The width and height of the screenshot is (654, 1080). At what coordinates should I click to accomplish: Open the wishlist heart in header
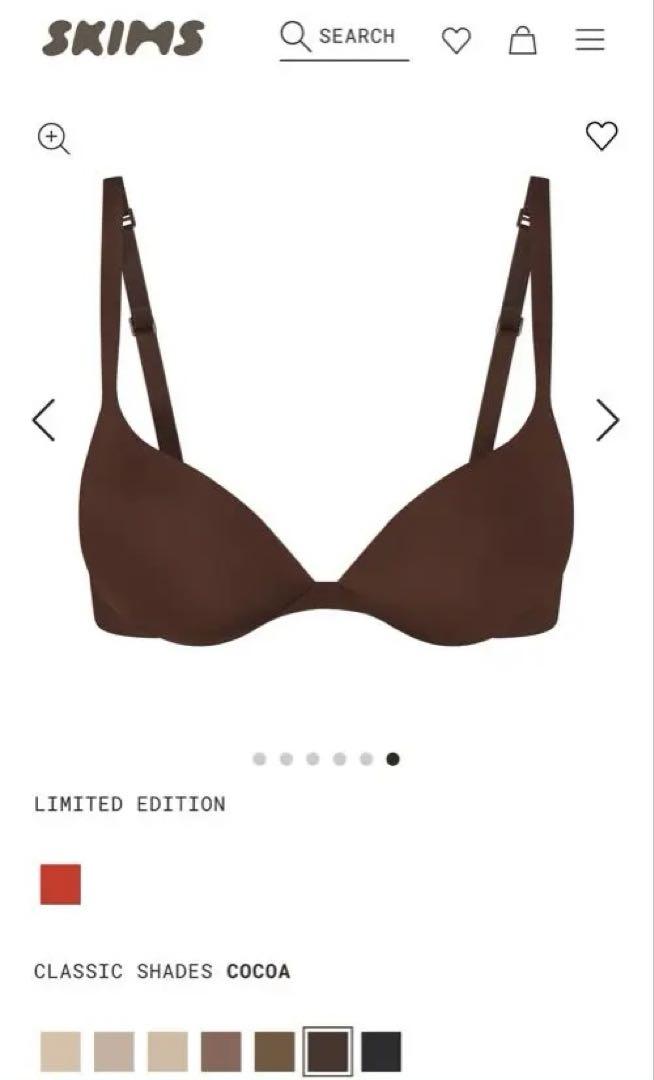pos(456,40)
